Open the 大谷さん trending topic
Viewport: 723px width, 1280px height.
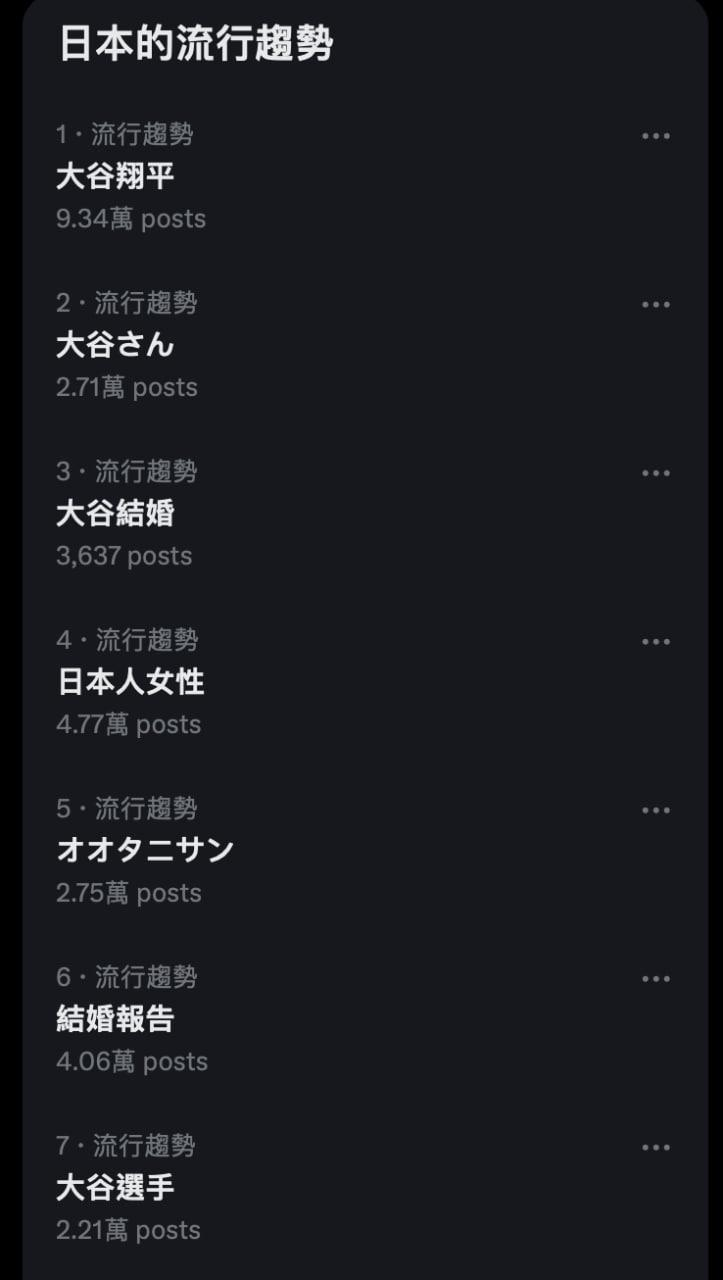pos(116,346)
